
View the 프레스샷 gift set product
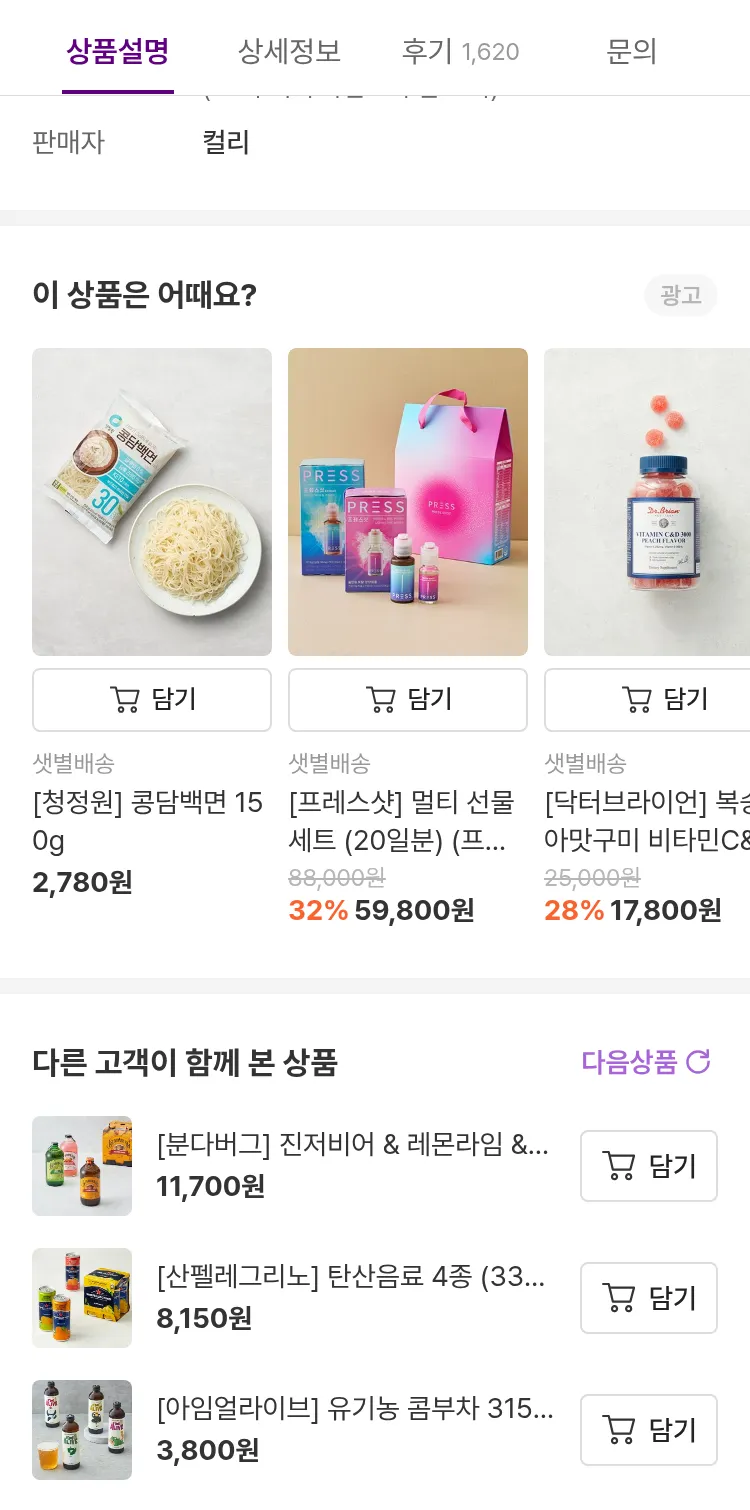pos(408,502)
